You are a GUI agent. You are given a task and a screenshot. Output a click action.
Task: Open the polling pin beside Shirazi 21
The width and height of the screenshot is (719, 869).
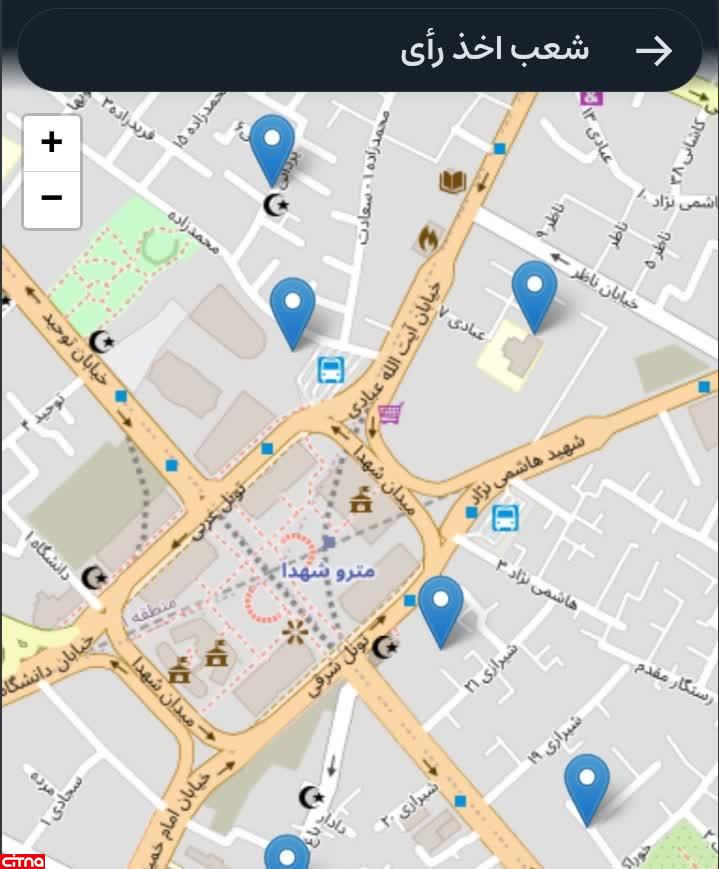[440, 606]
